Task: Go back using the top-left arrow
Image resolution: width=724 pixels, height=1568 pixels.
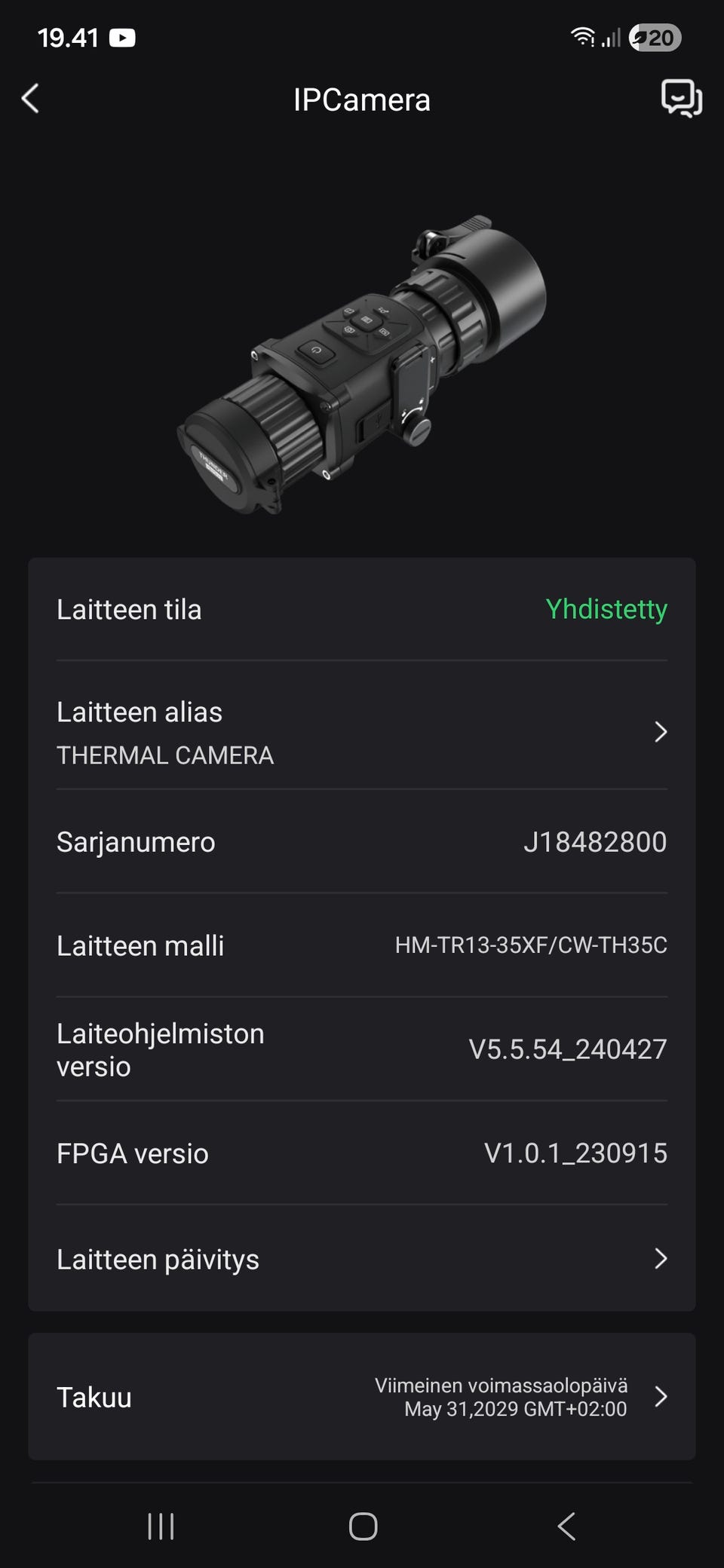Action: [x=30, y=99]
